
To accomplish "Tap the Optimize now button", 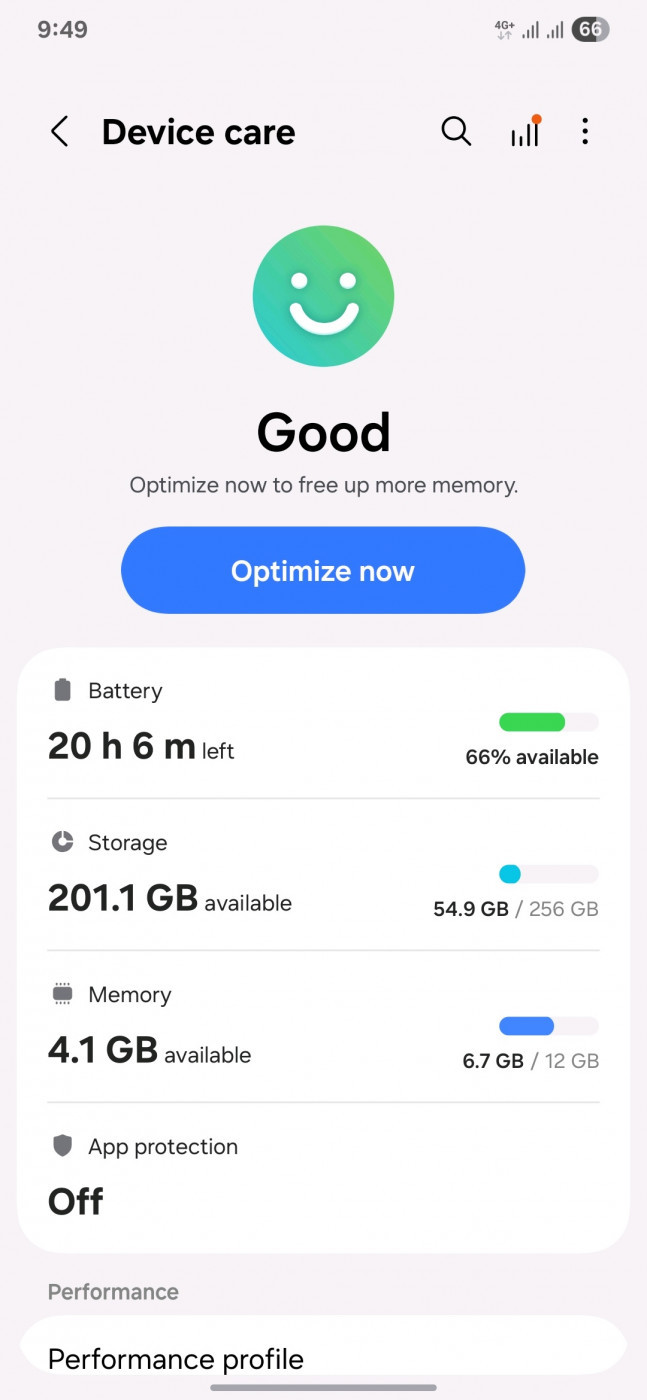I will [x=323, y=571].
